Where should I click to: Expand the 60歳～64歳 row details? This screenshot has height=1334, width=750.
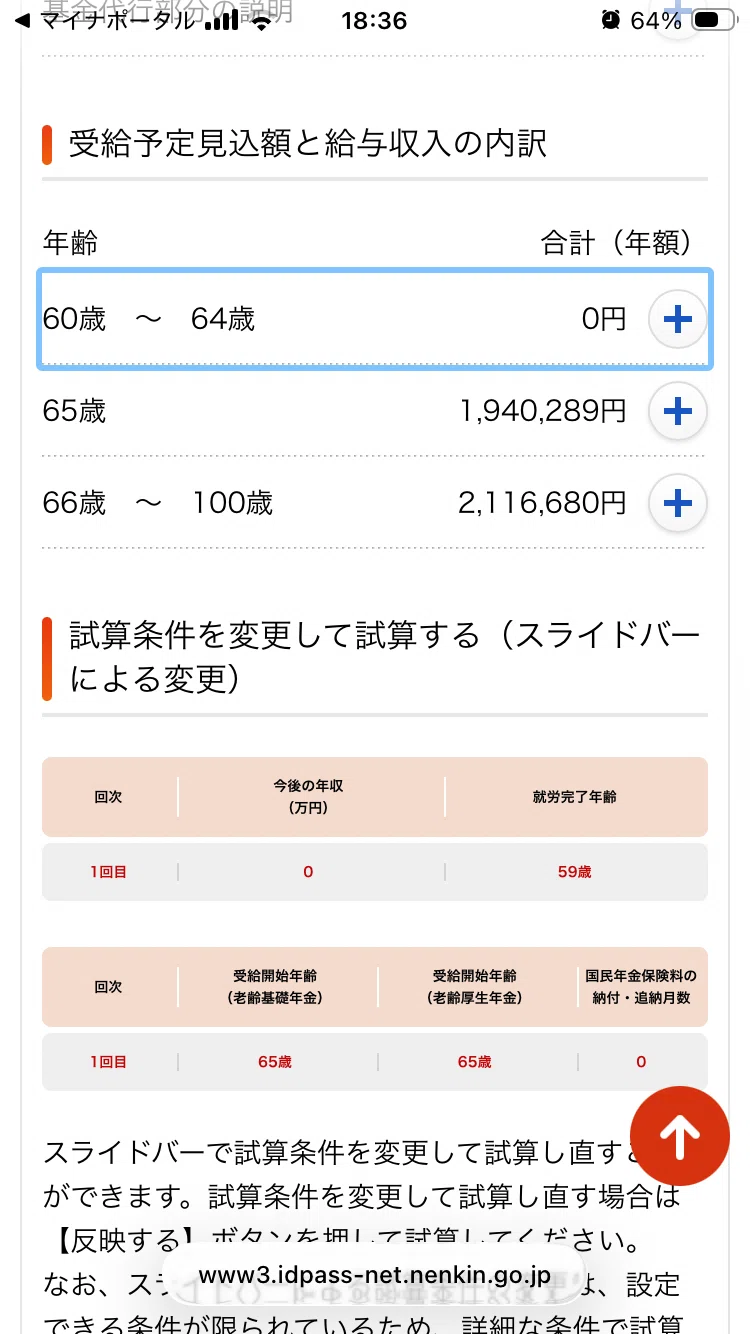pyautogui.click(x=678, y=319)
